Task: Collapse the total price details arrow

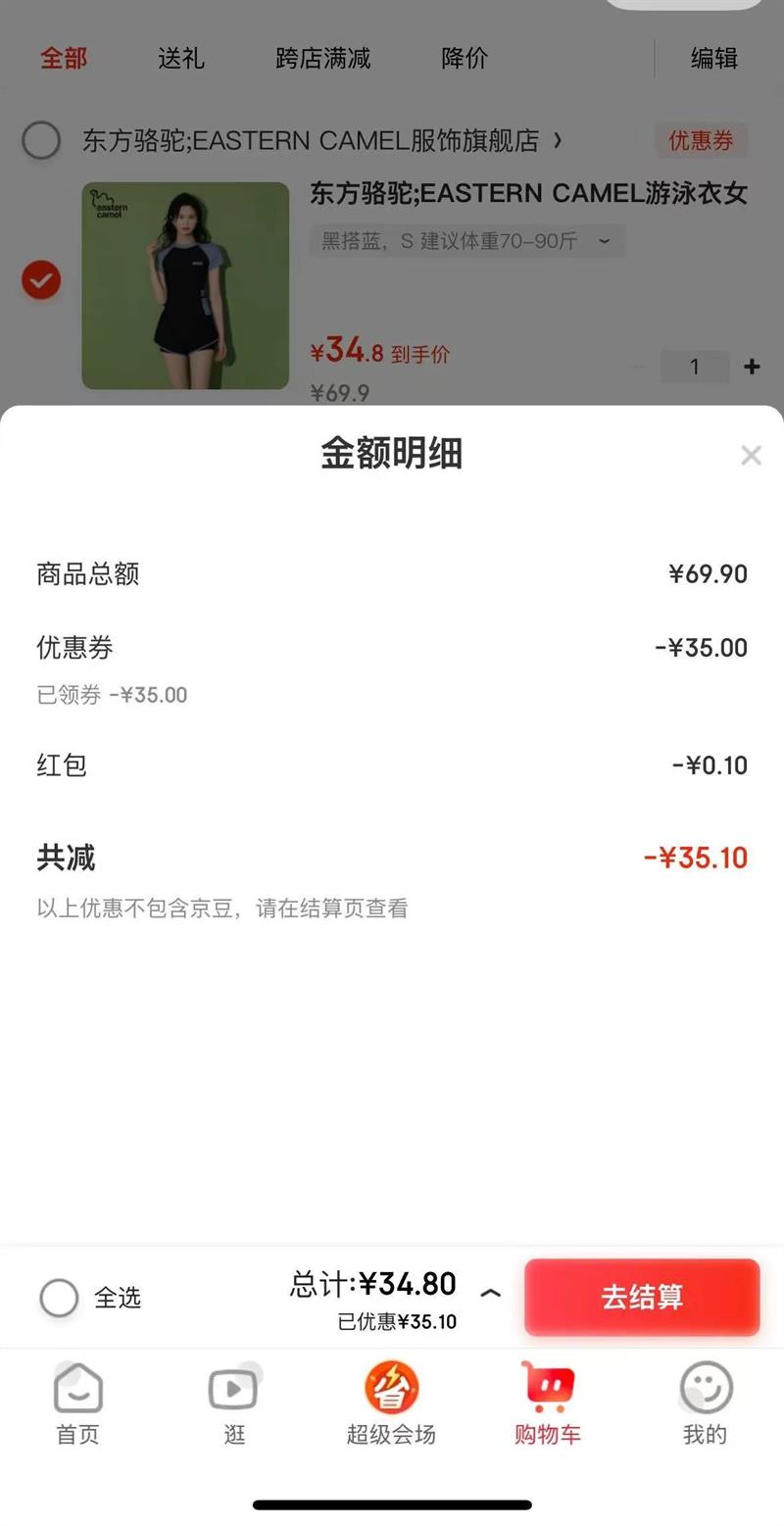Action: click(490, 1294)
